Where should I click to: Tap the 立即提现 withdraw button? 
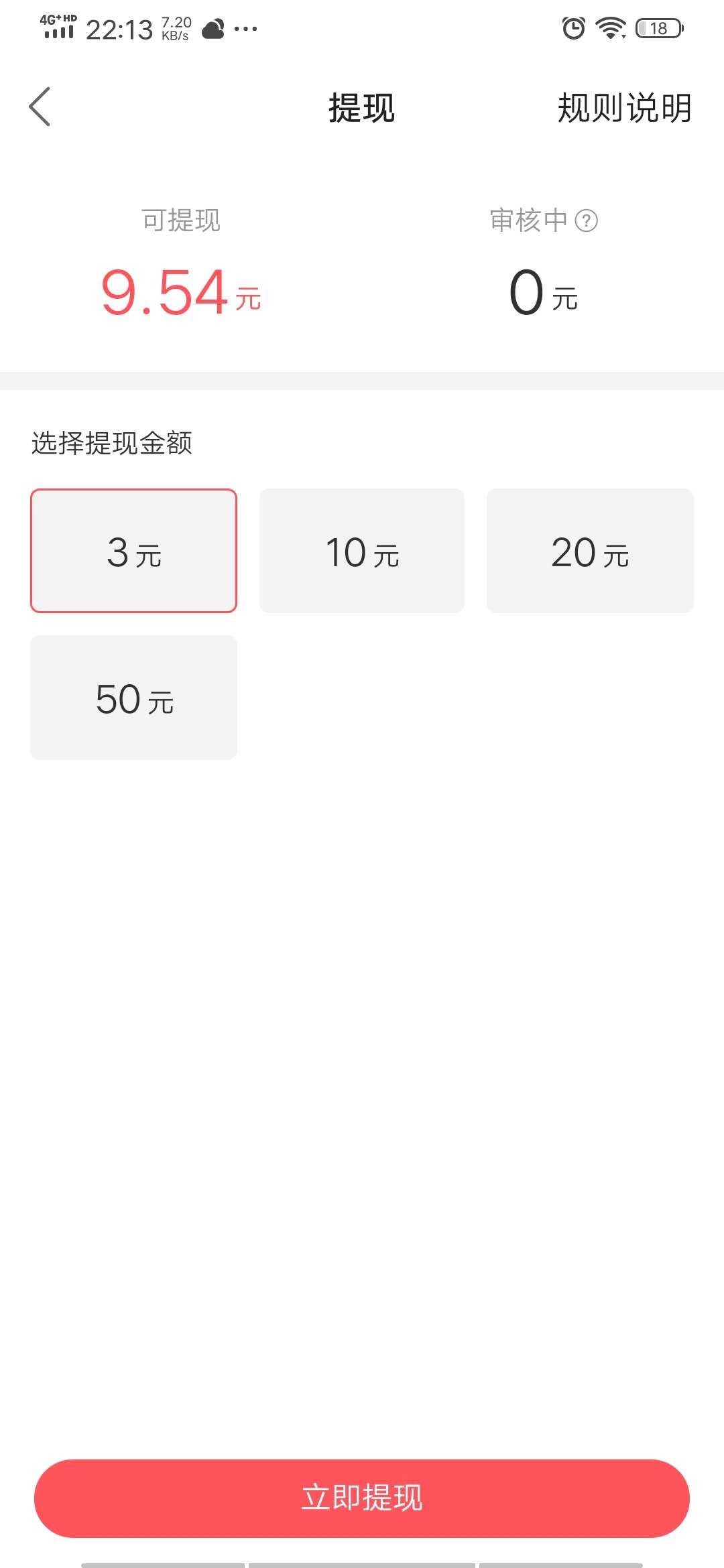pyautogui.click(x=362, y=1498)
